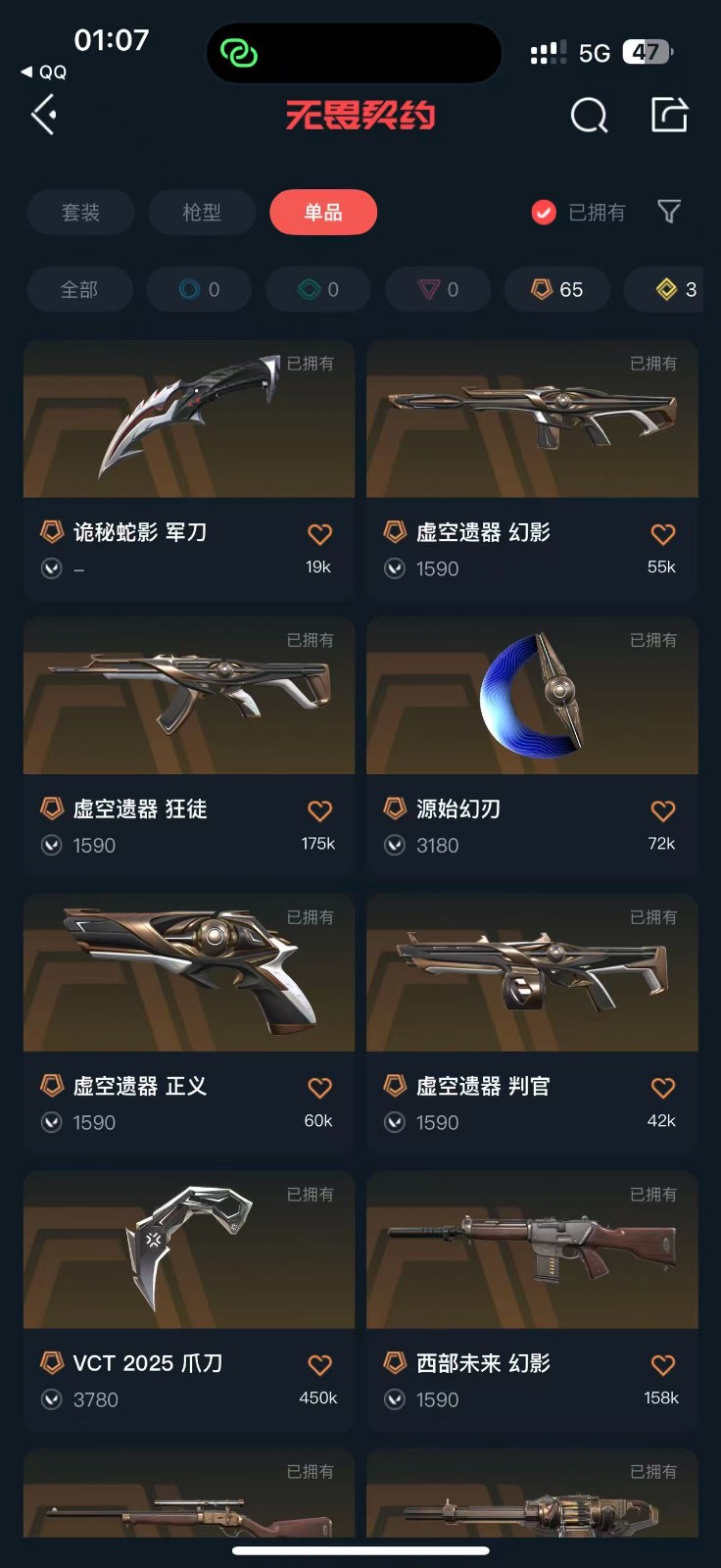Like the VCT 2025 爪刀 skin
This screenshot has height=1568, width=721.
(320, 1365)
